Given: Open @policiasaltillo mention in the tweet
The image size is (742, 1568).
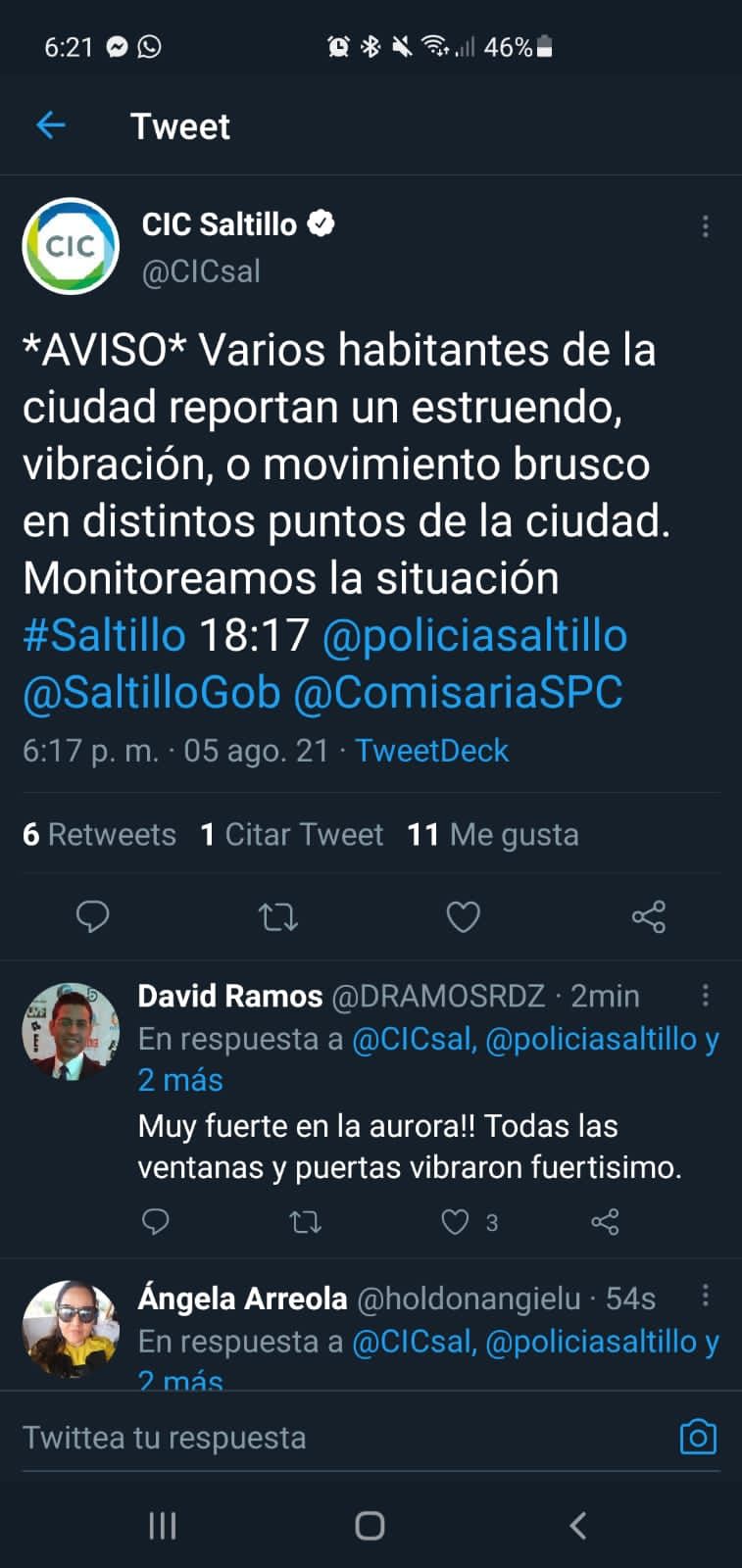Looking at the screenshot, I should pyautogui.click(x=474, y=635).
